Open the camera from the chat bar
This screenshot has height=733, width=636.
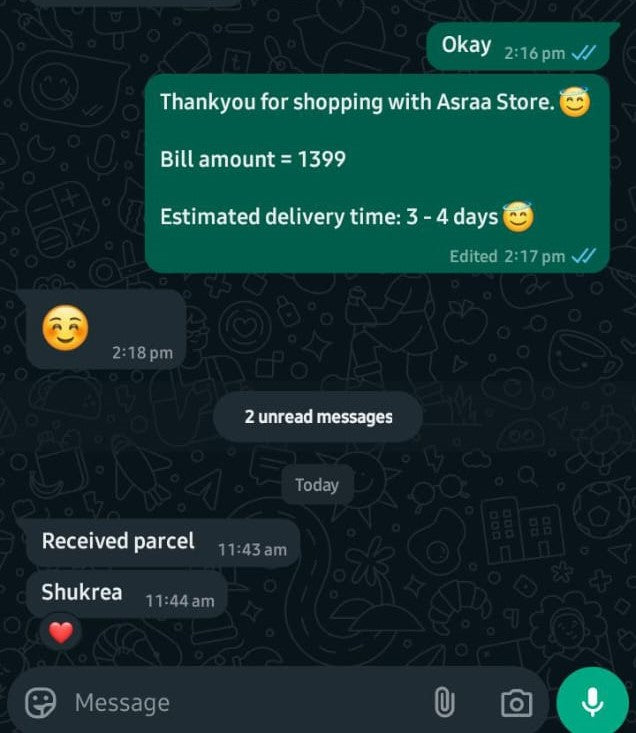516,703
